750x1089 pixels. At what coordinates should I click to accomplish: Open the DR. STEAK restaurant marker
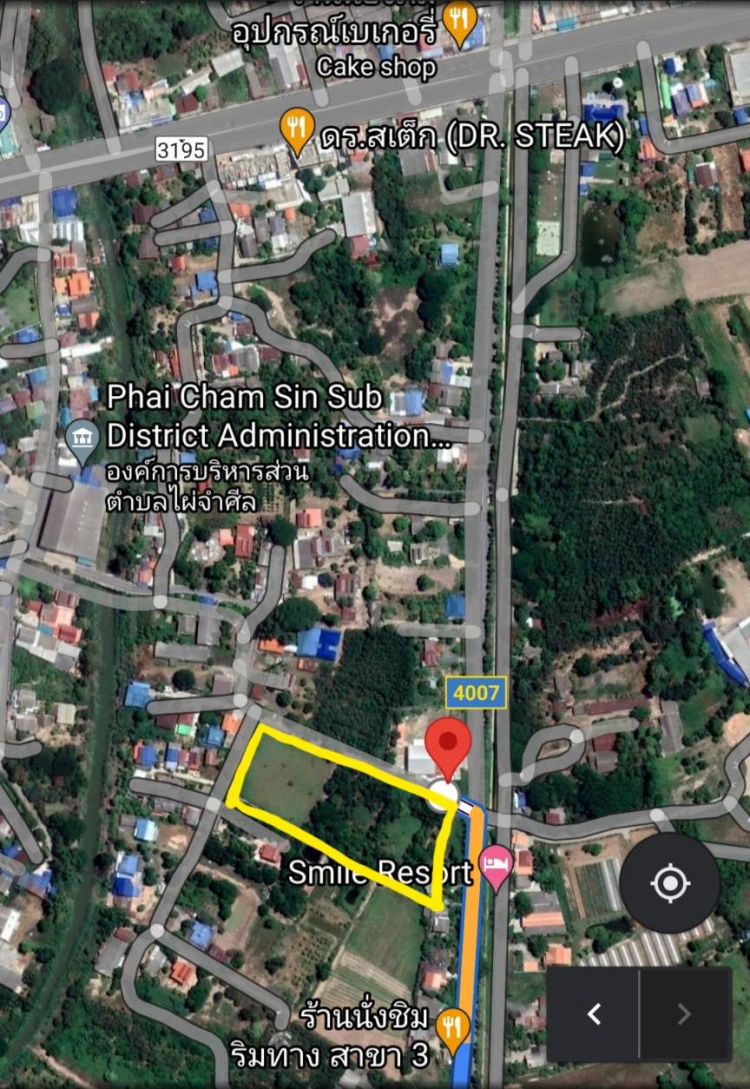point(297,128)
